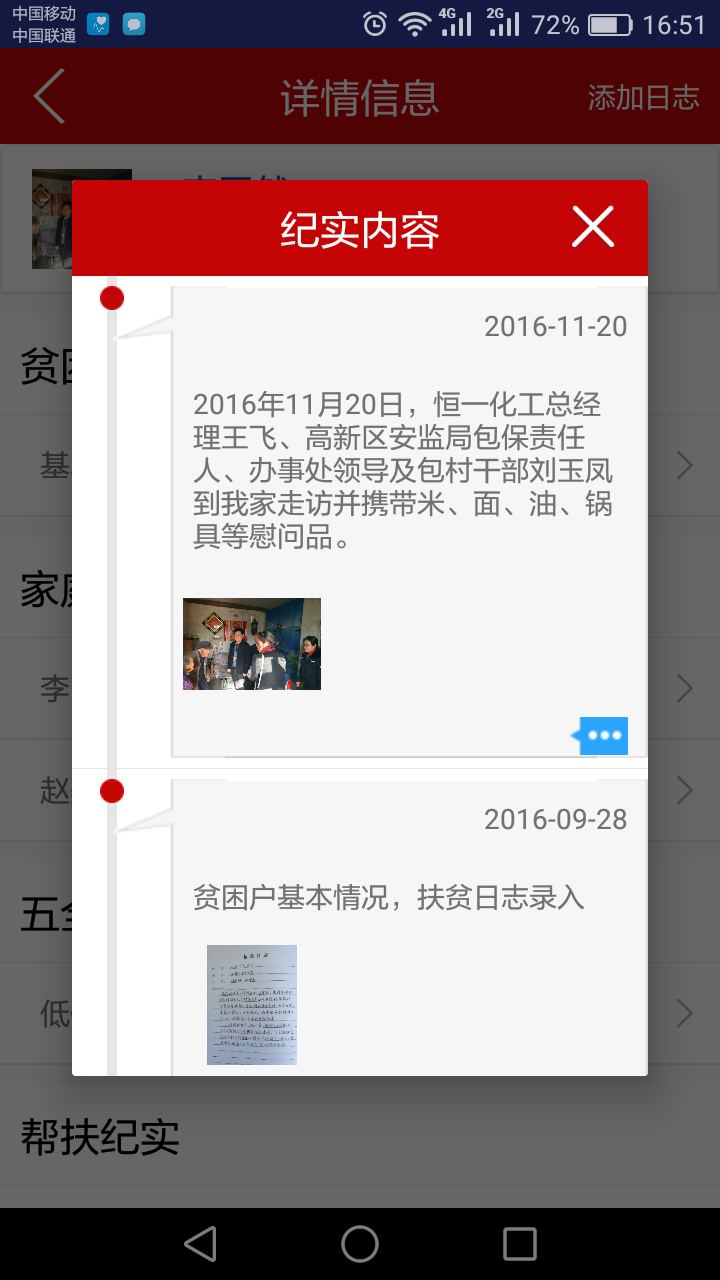Open the photo in the 2016-11-20 entry

[252, 644]
